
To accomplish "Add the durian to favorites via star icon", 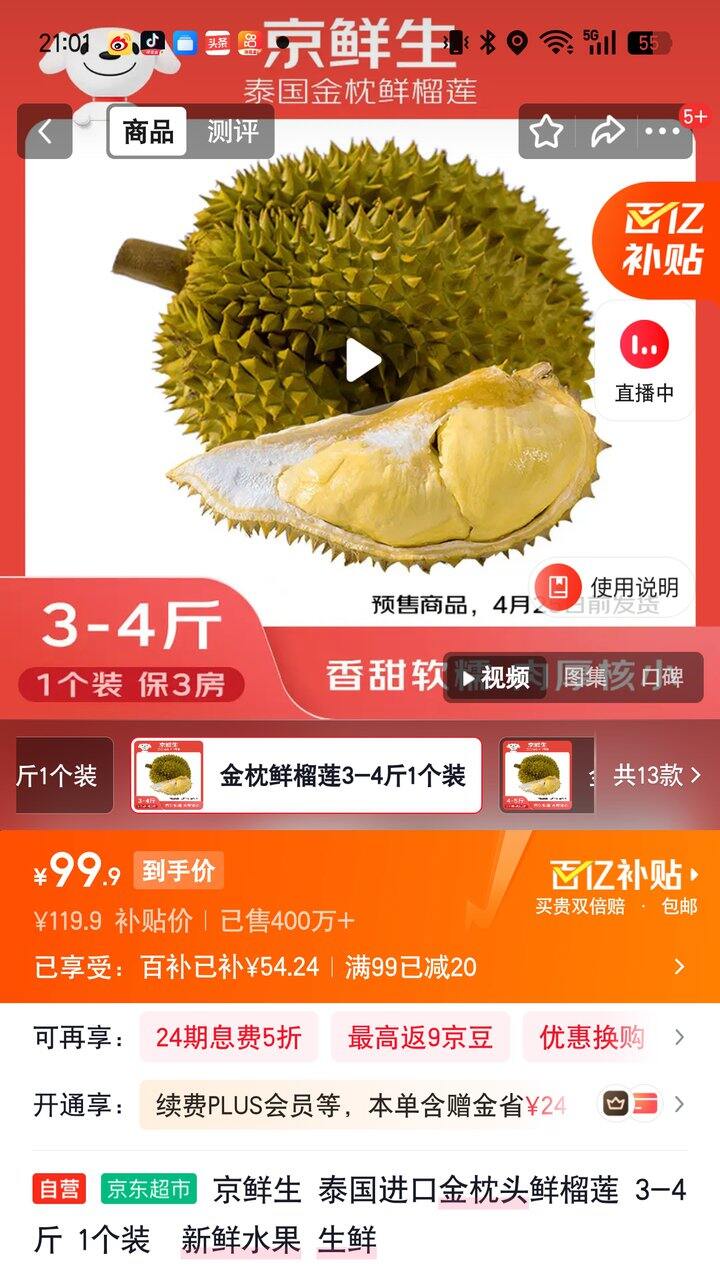I will 545,130.
